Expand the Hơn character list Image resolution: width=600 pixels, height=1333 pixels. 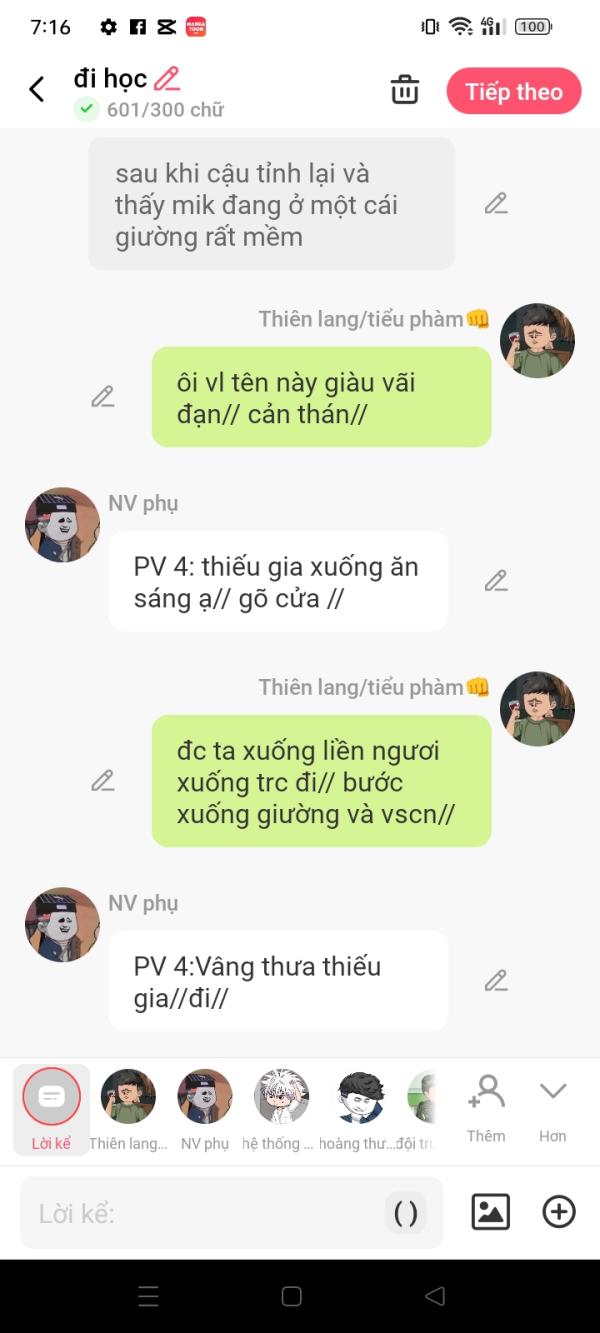click(552, 1106)
